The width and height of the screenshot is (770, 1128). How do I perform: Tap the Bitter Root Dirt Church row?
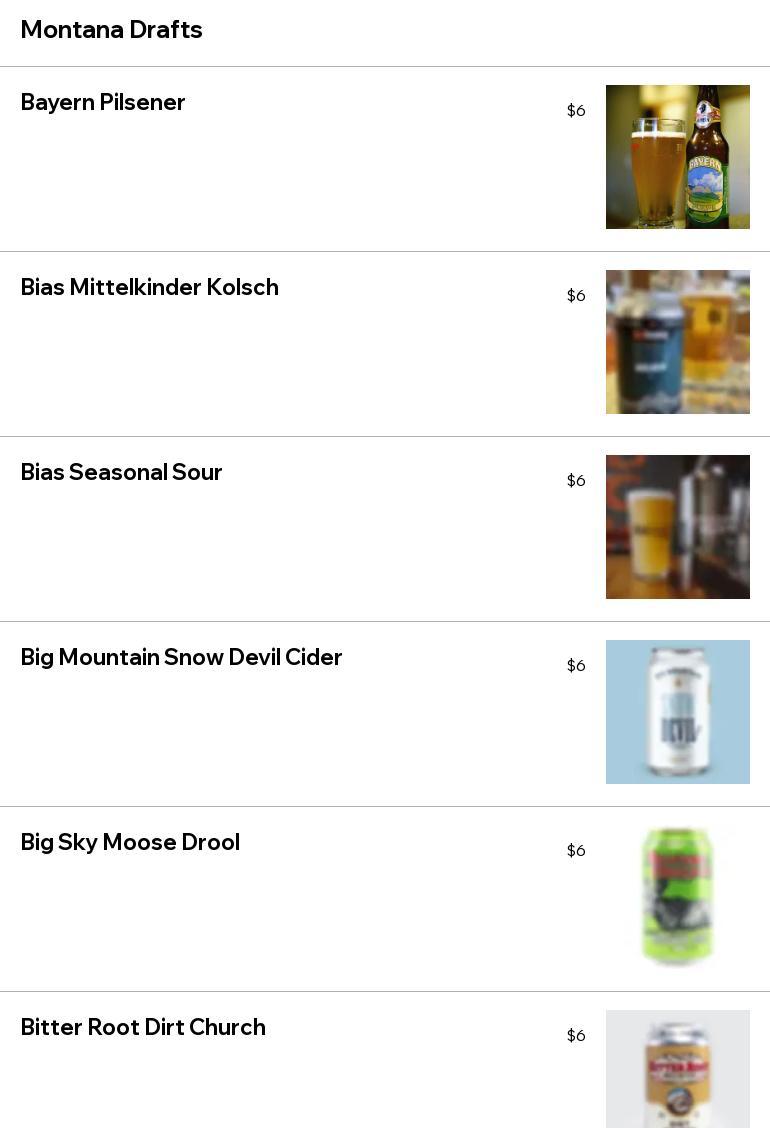coord(143,1028)
